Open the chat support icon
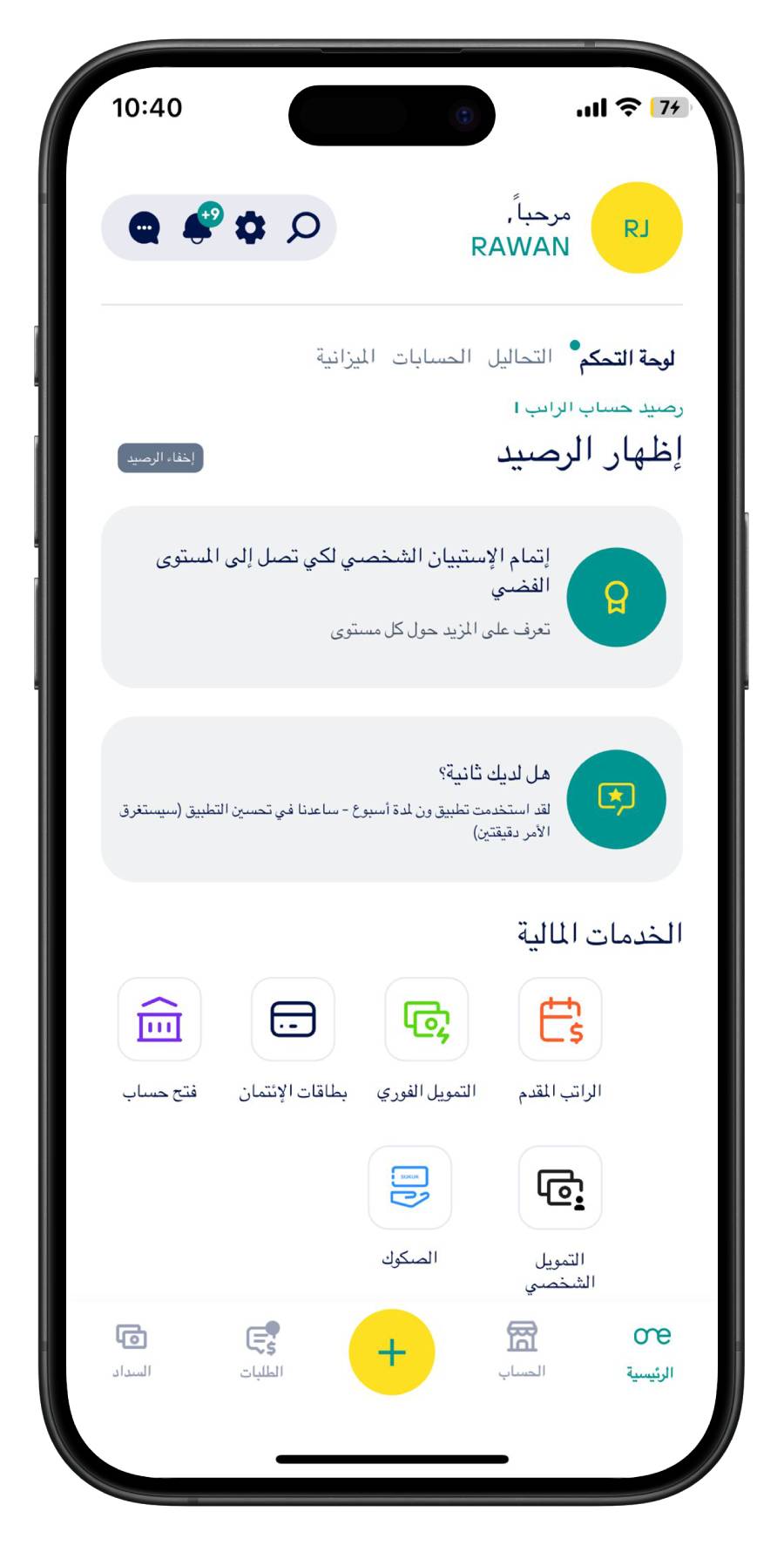This screenshot has width=784, height=1545. (145, 229)
